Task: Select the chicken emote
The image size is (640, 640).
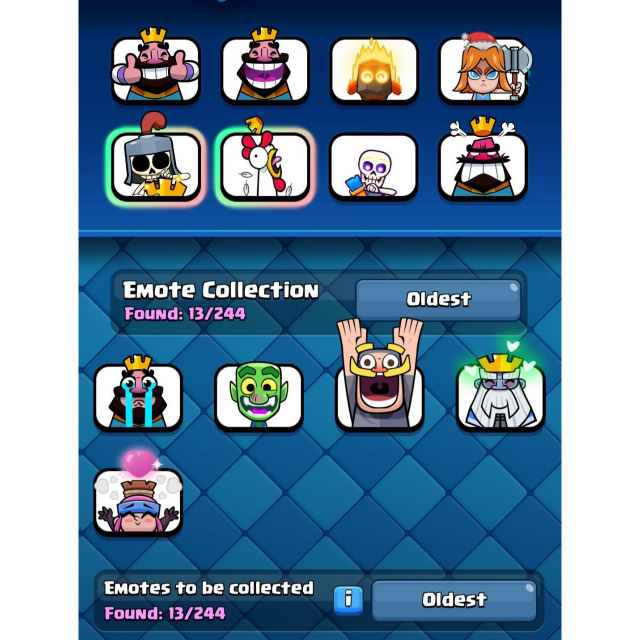Action: [265, 165]
